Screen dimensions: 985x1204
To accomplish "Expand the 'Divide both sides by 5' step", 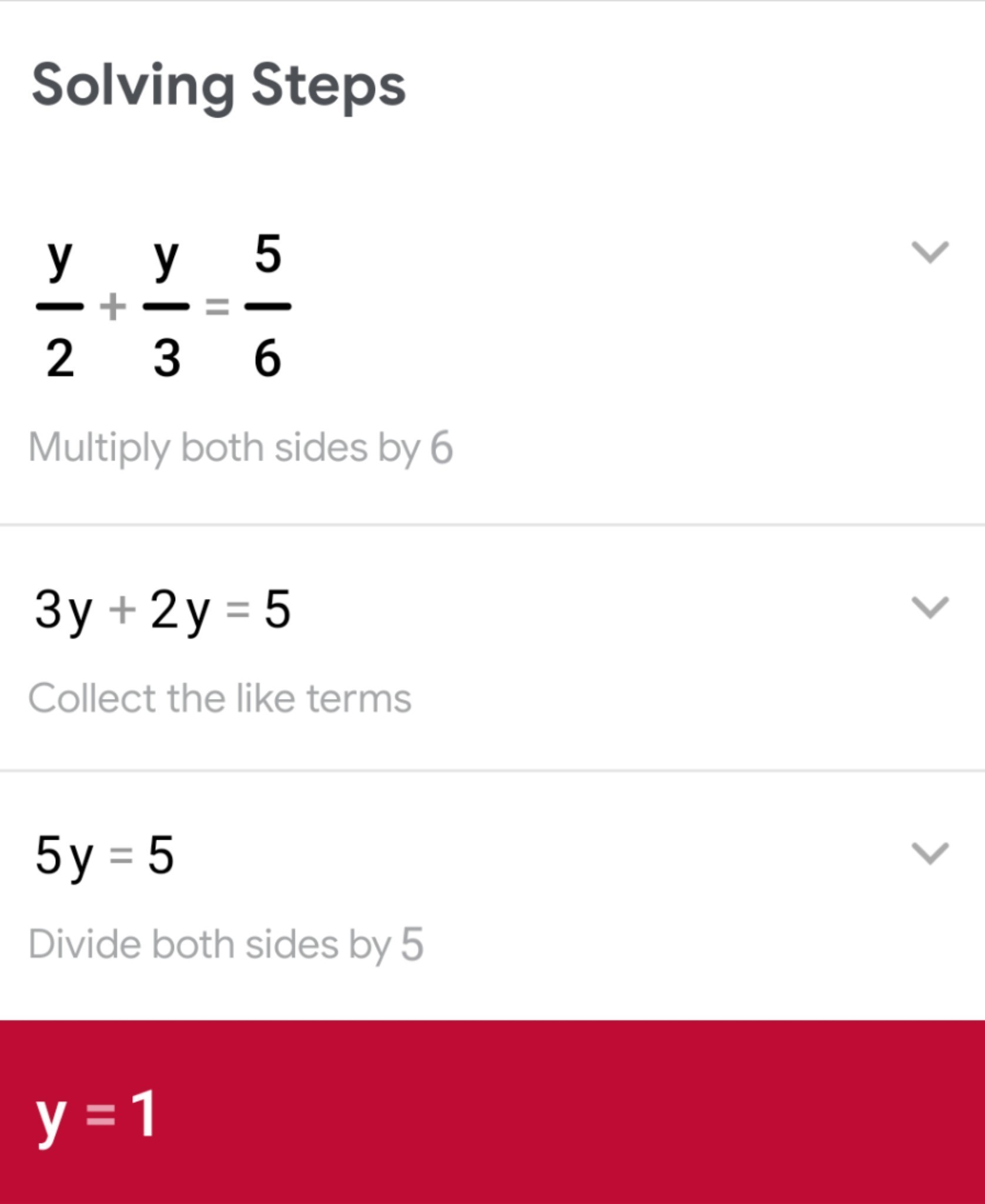I will click(x=930, y=853).
